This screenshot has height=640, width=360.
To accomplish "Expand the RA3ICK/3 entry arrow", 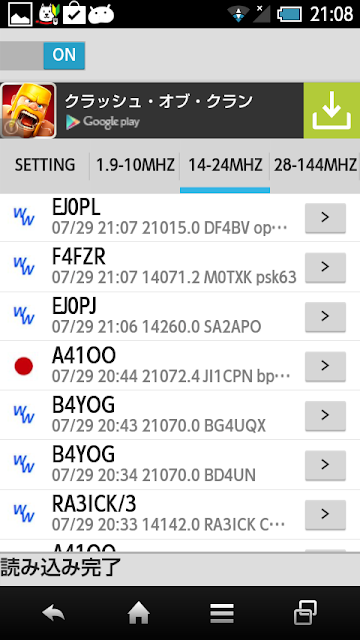I will [325, 514].
